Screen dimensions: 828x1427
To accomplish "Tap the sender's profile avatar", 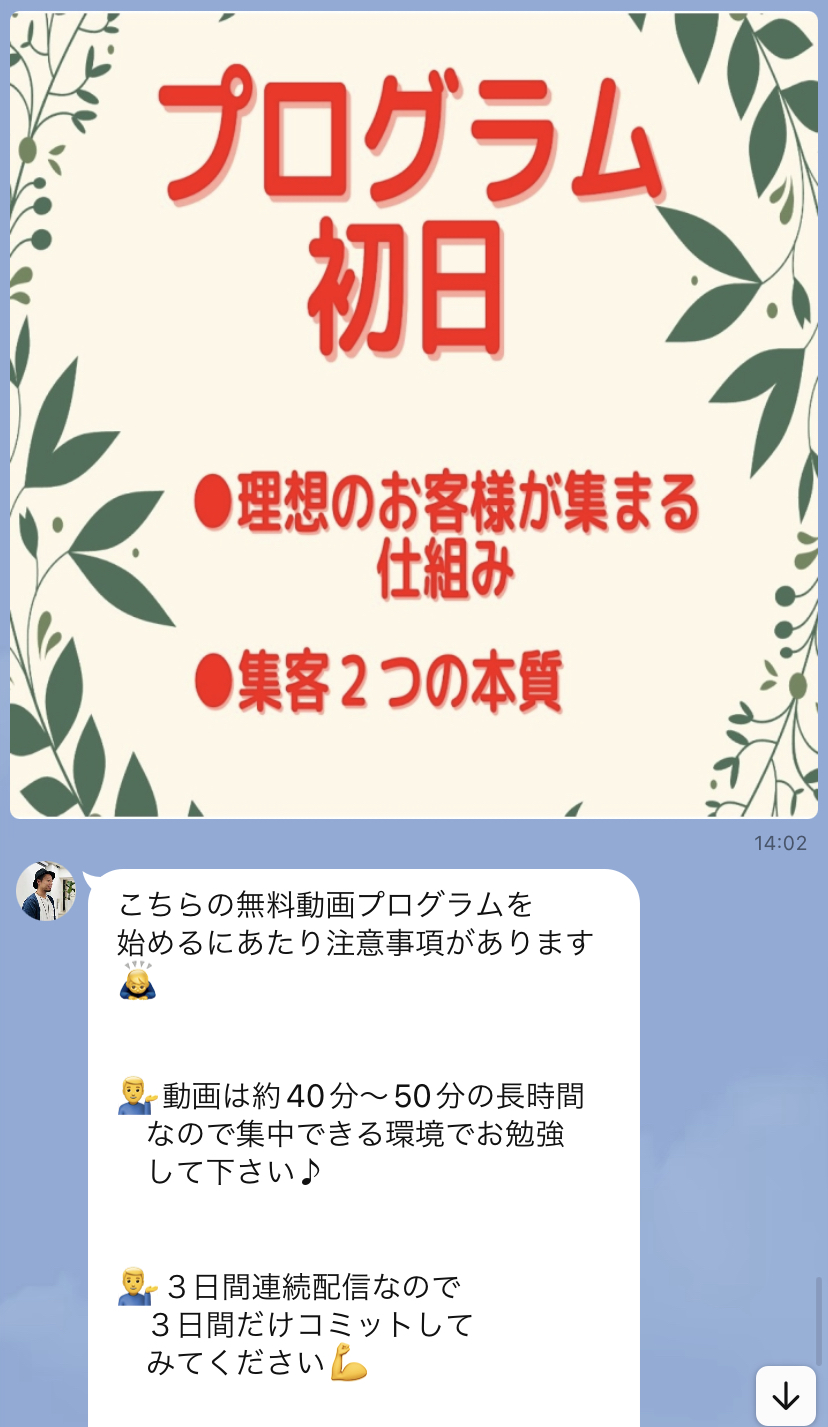I will (46, 890).
